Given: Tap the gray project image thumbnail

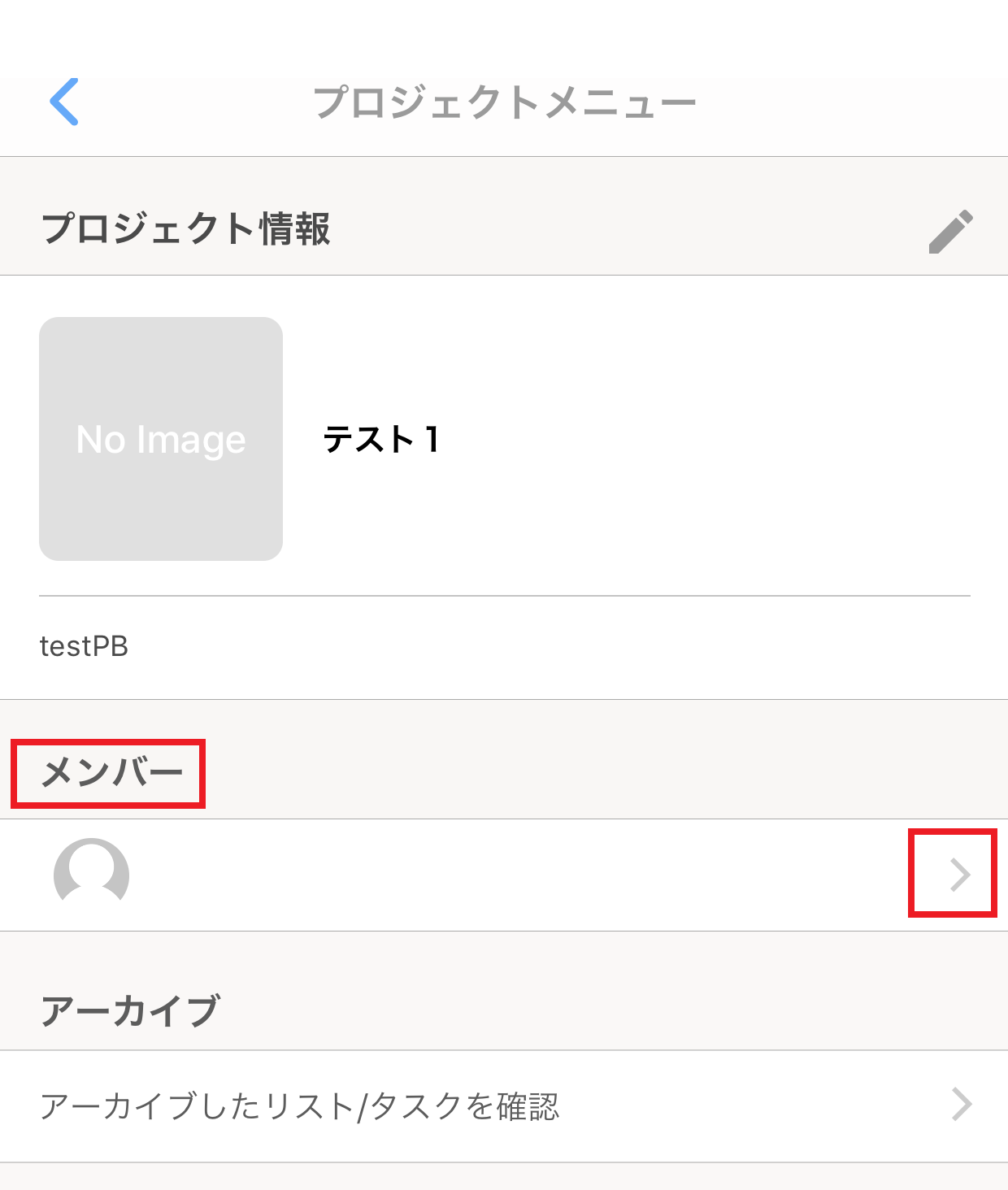Looking at the screenshot, I should point(160,439).
